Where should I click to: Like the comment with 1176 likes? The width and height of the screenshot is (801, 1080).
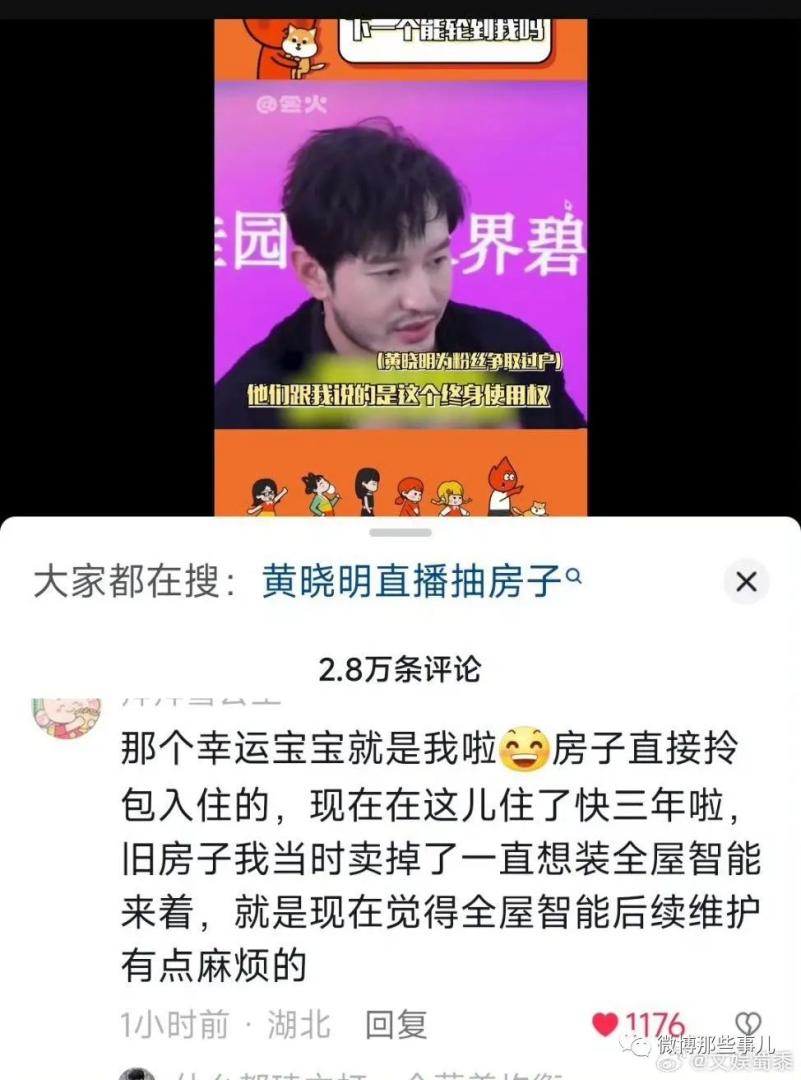pos(606,1024)
